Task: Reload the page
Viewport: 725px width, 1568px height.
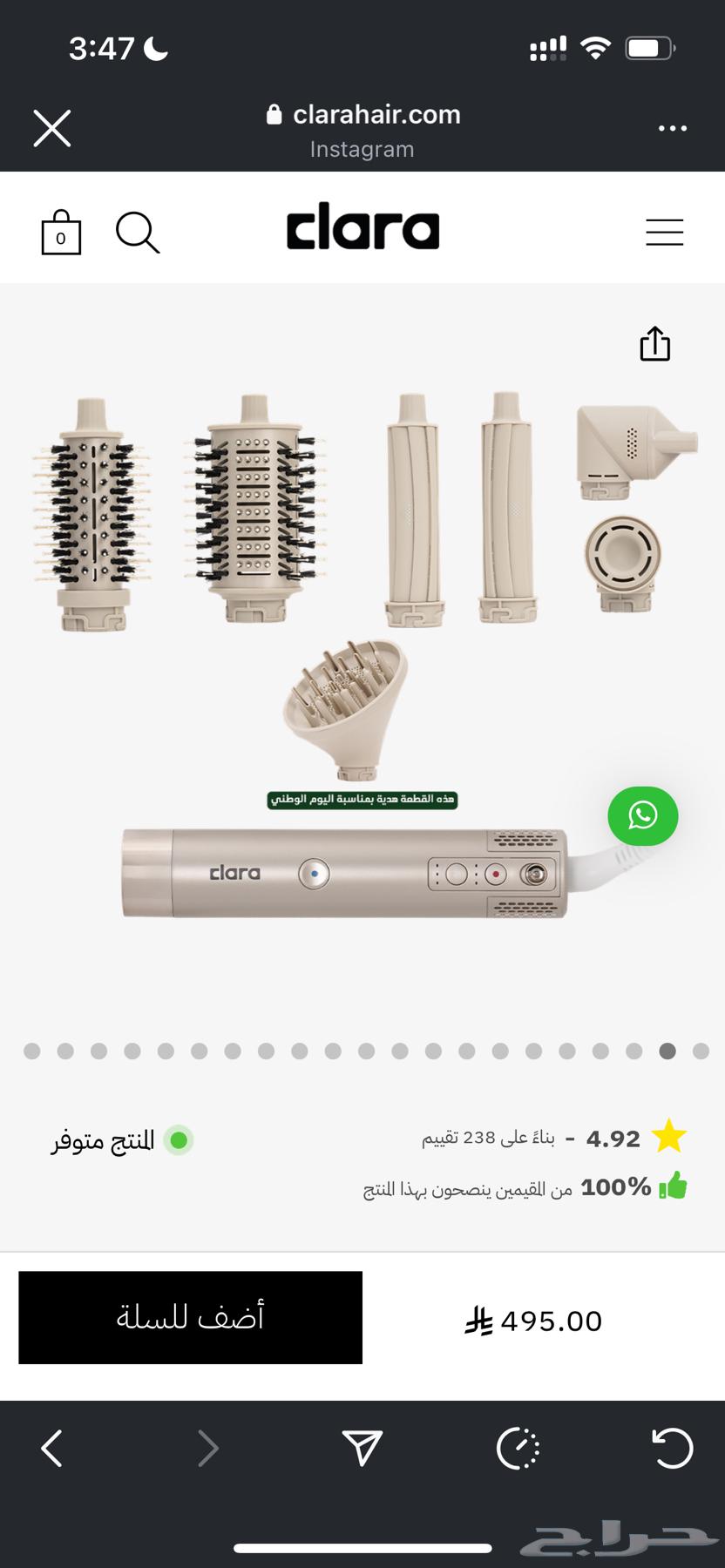Action: 672,1449
